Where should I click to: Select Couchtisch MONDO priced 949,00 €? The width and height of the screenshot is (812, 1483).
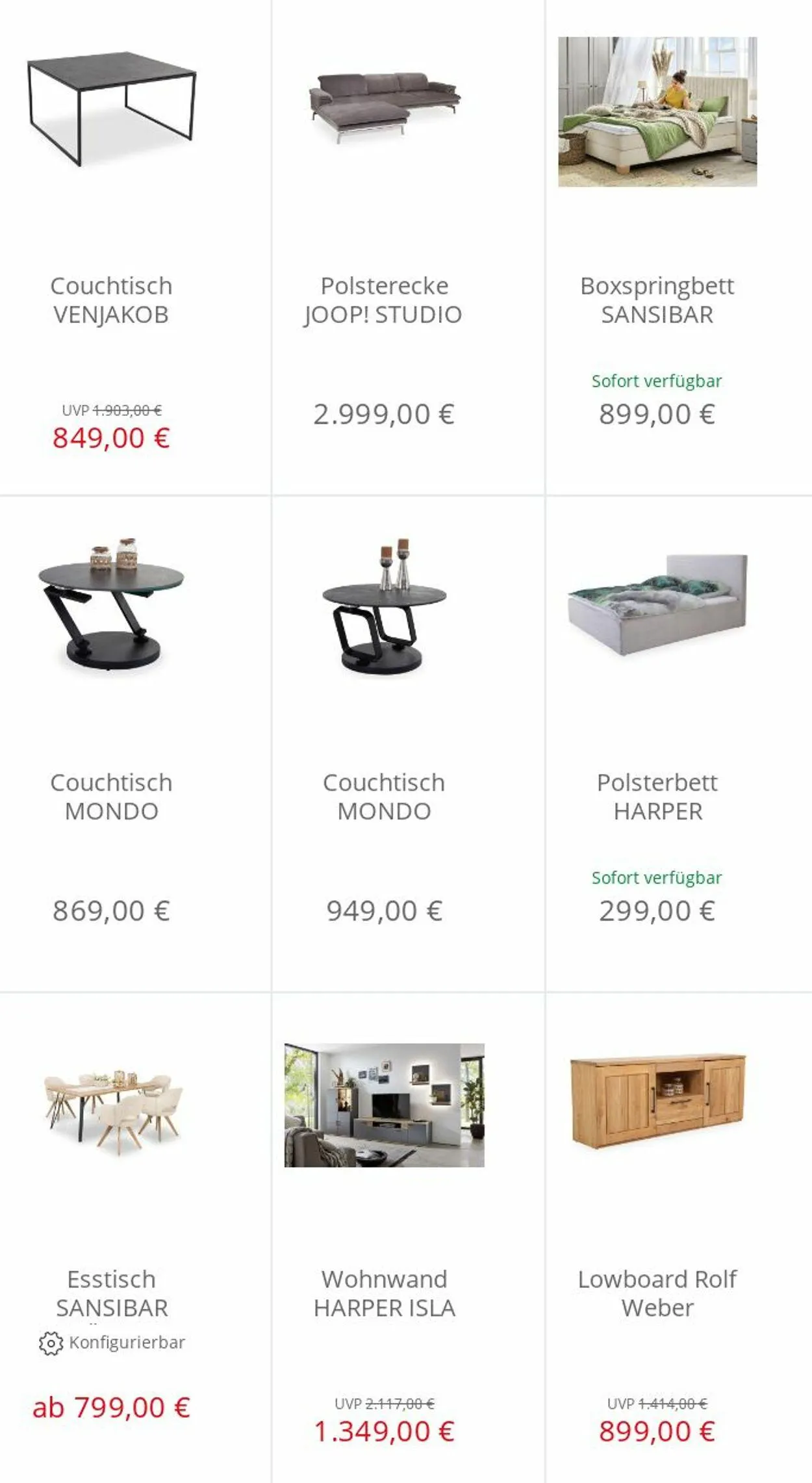385,744
